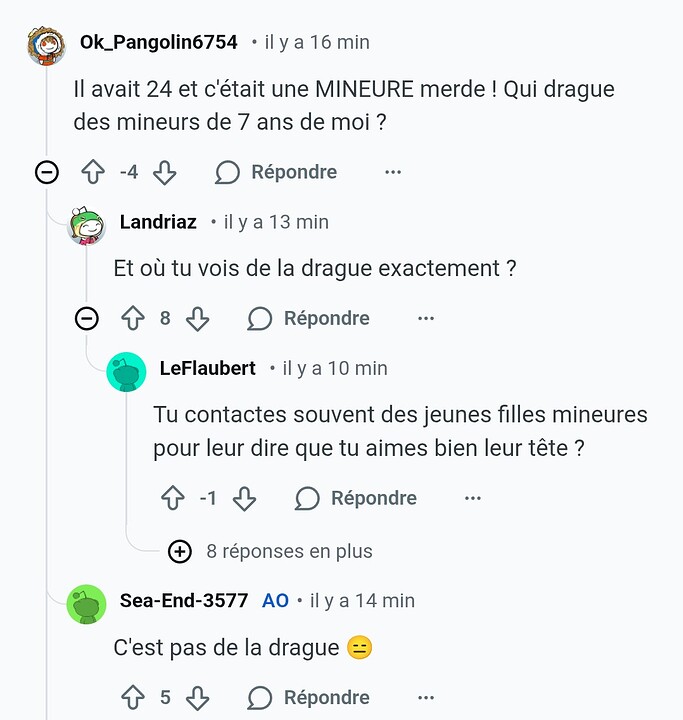Viewport: 683px width, 720px height.
Task: Open Landriaz's user profile
Action: 158,222
